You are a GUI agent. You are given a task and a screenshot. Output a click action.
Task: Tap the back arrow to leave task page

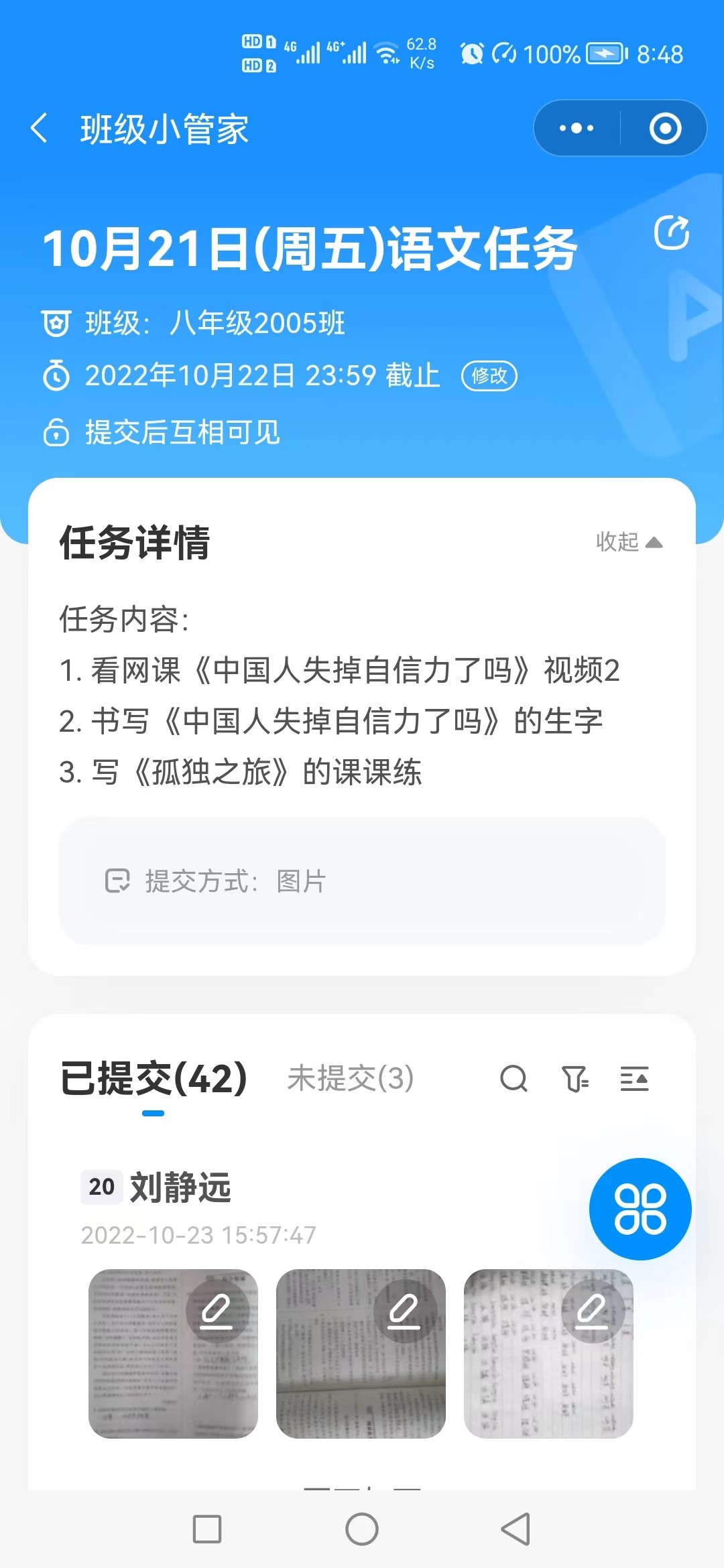(x=38, y=128)
